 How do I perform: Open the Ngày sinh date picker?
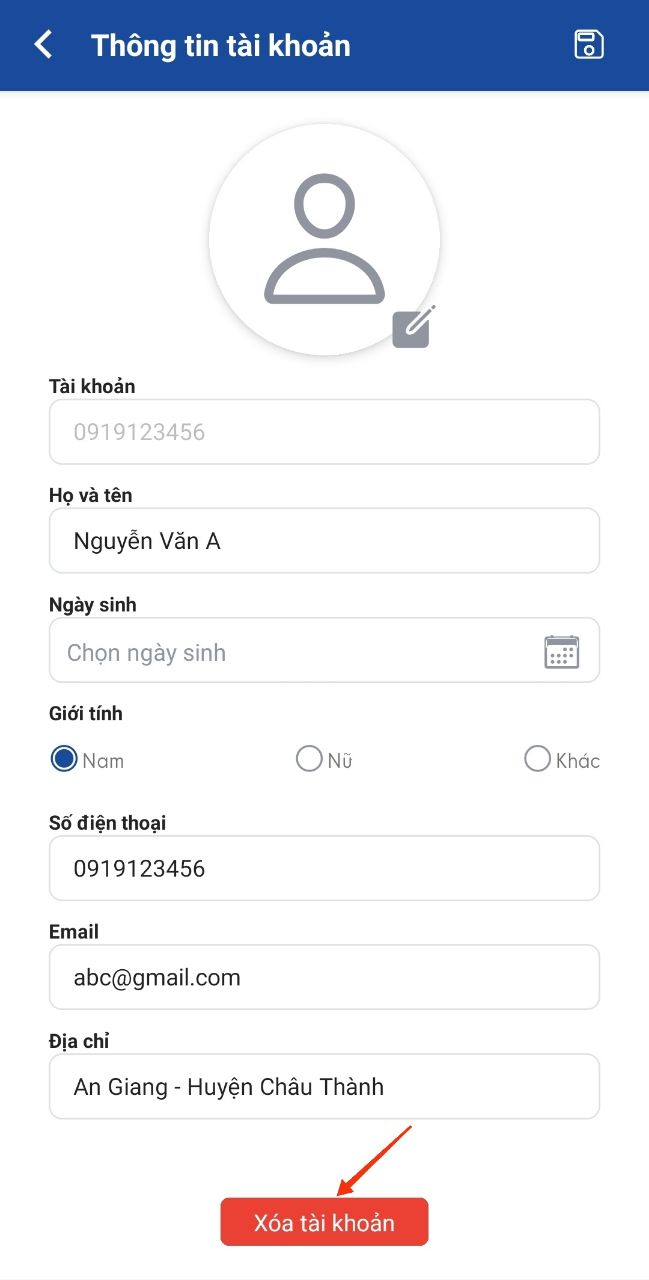(x=561, y=652)
